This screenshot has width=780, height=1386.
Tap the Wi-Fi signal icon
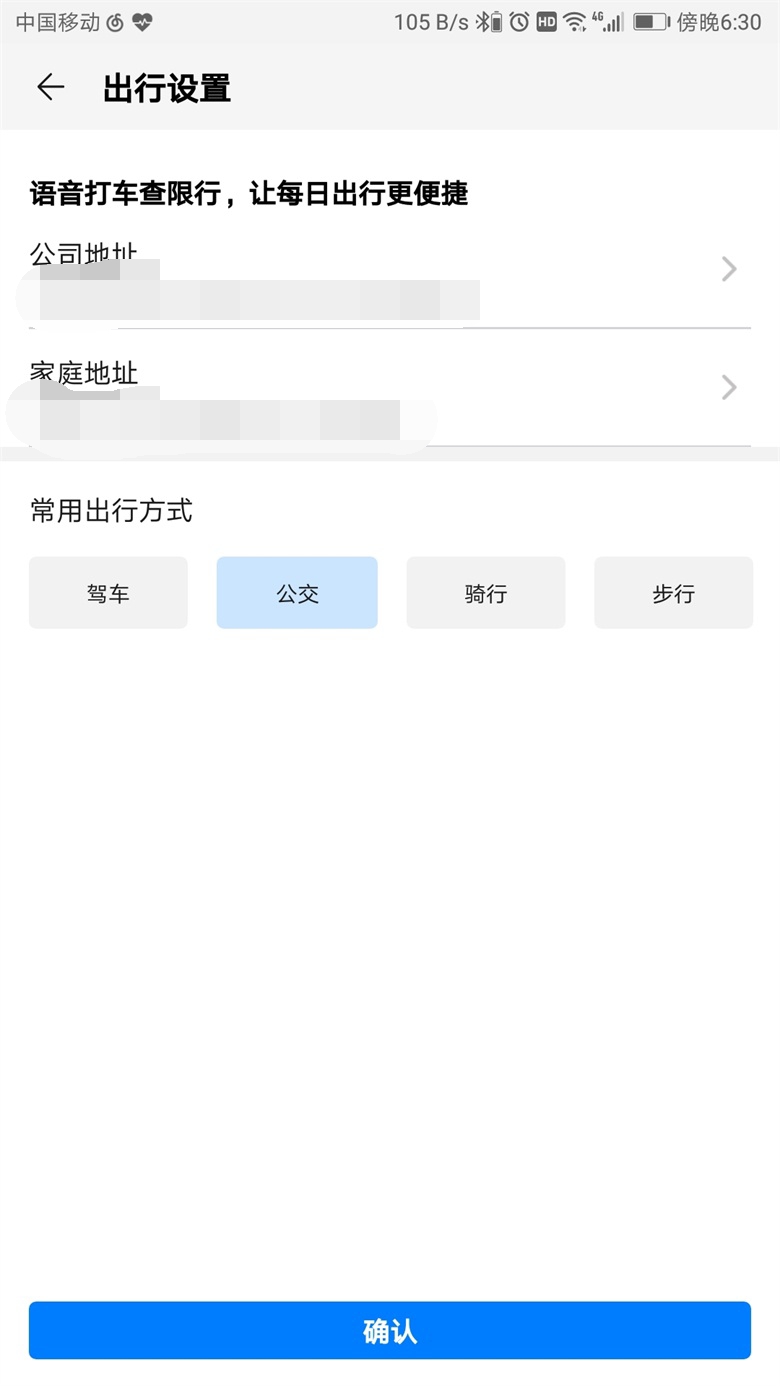(577, 21)
